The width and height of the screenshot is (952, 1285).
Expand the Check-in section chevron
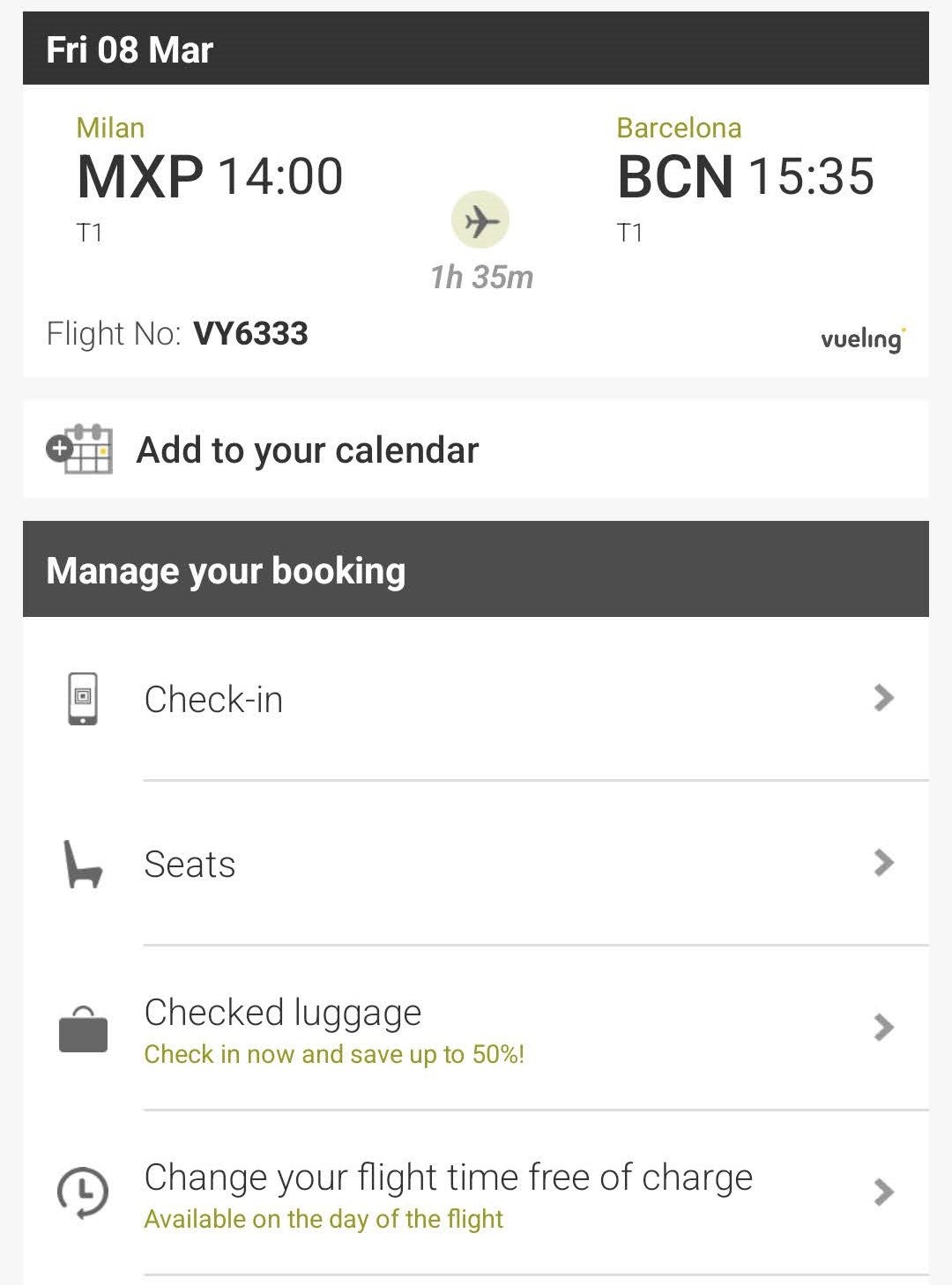882,699
